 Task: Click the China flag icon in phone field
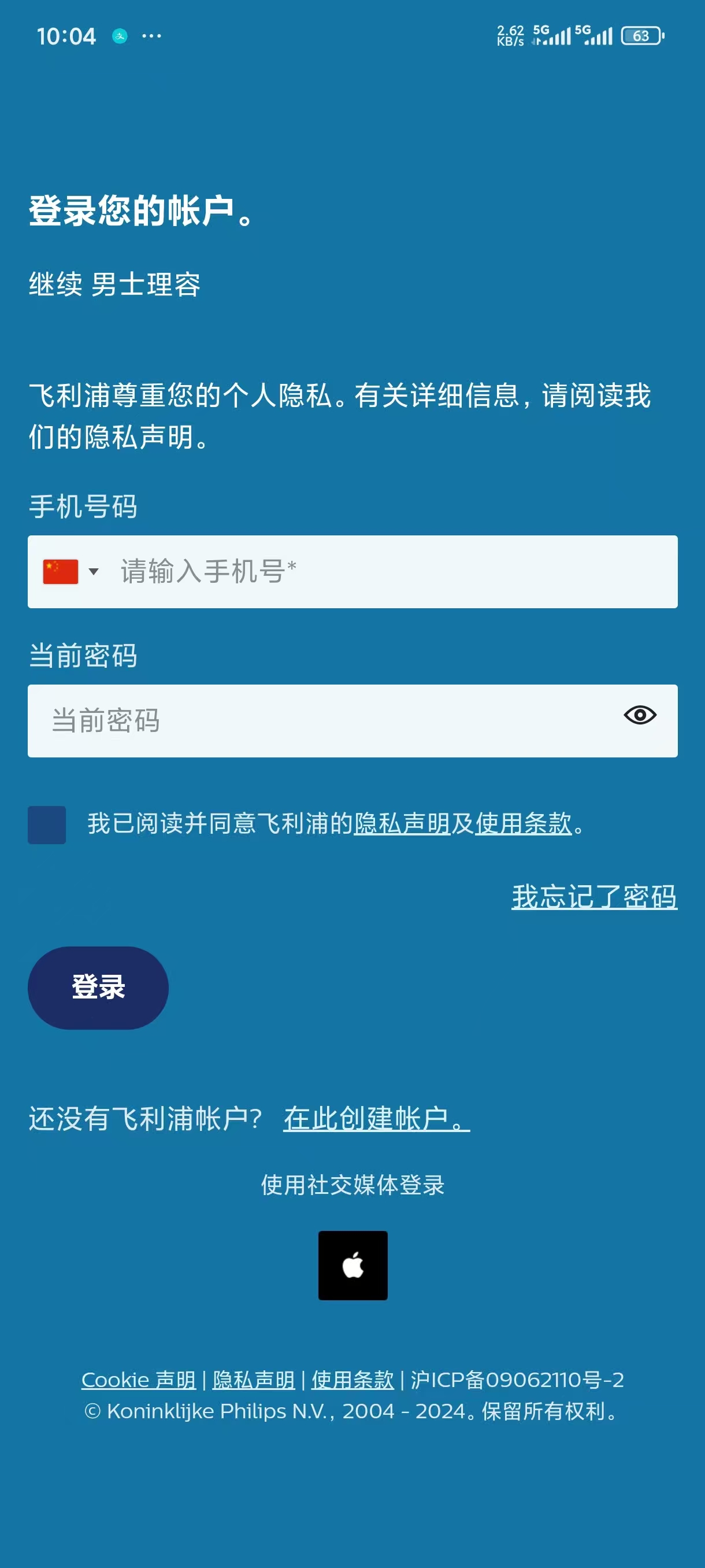[59, 570]
